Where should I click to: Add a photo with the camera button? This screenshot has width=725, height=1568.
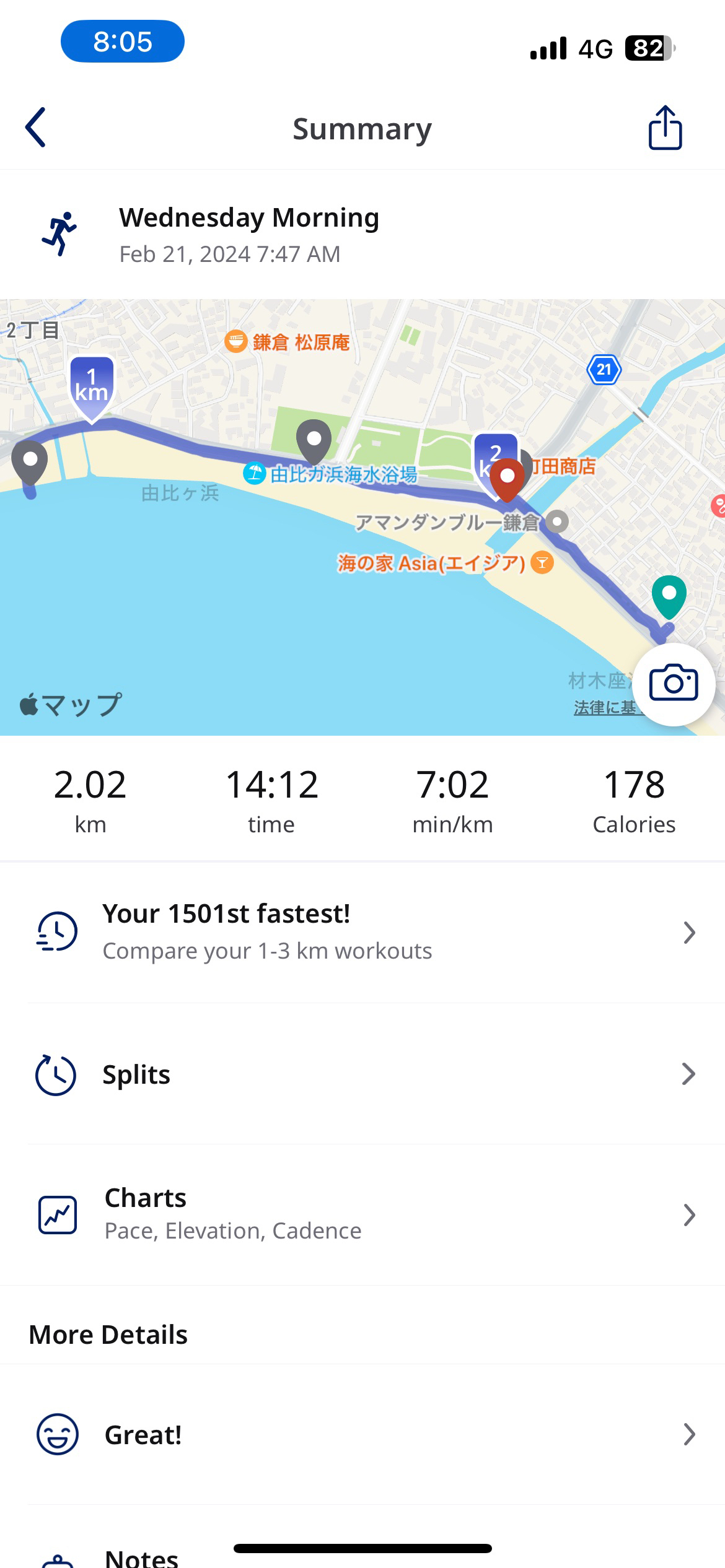[x=674, y=684]
